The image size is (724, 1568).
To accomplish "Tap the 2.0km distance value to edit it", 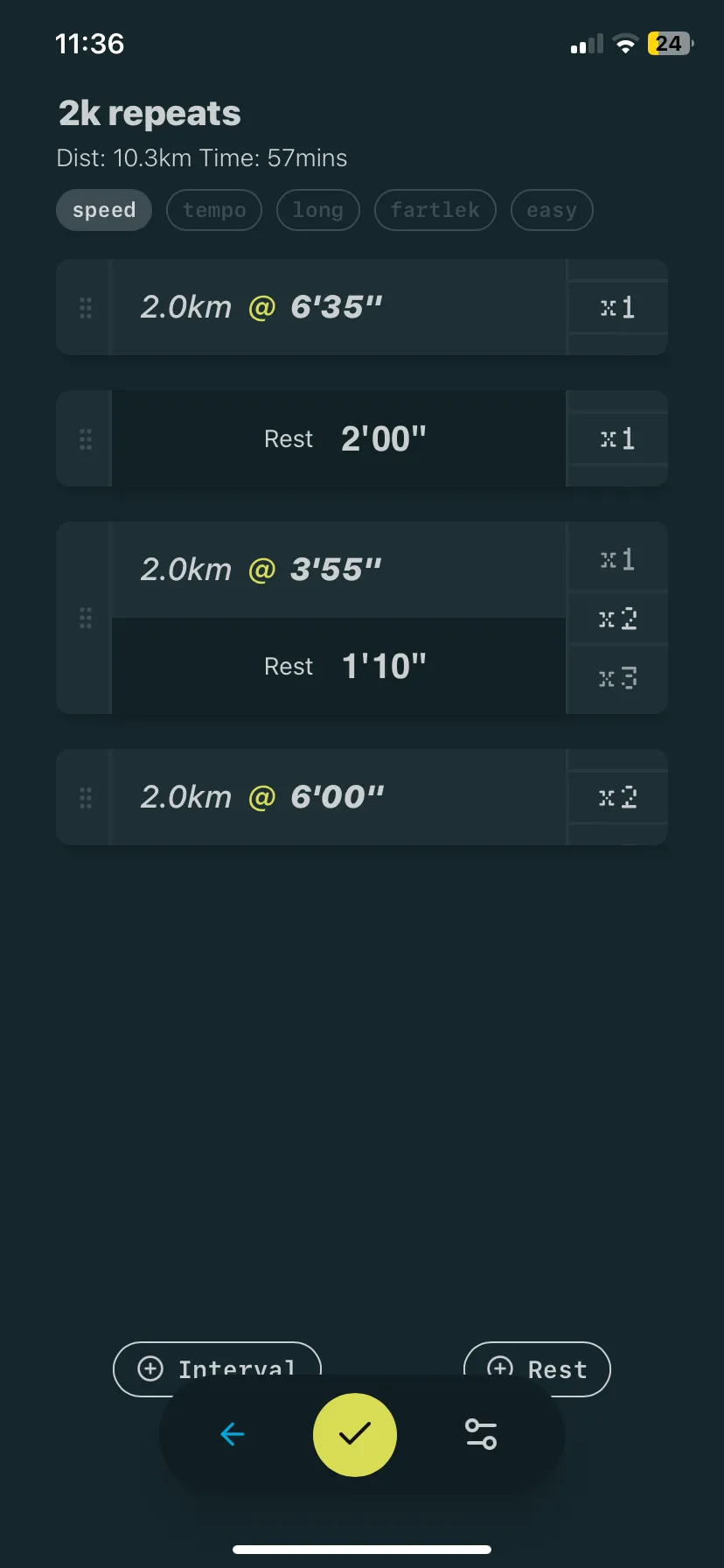I will (x=186, y=307).
